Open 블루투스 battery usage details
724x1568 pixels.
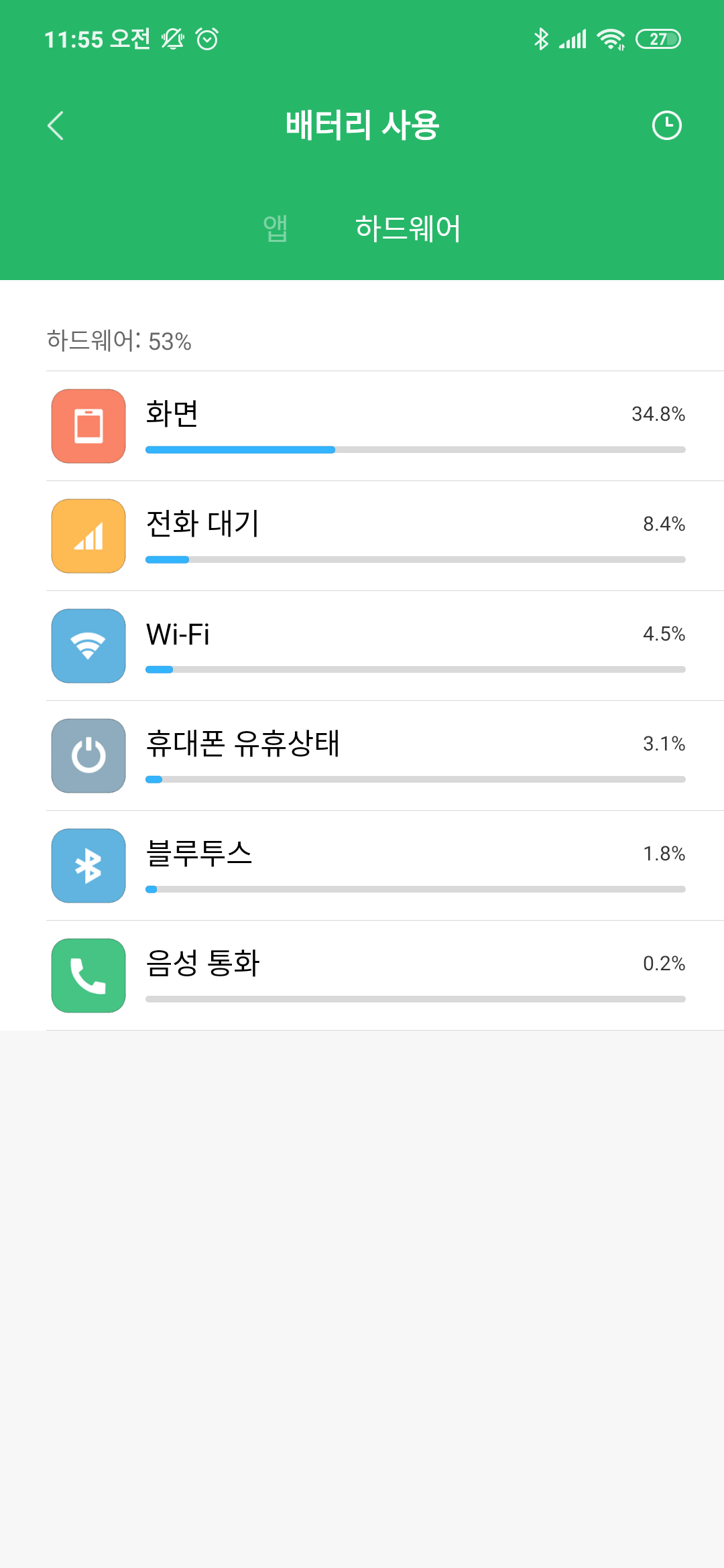(385, 866)
